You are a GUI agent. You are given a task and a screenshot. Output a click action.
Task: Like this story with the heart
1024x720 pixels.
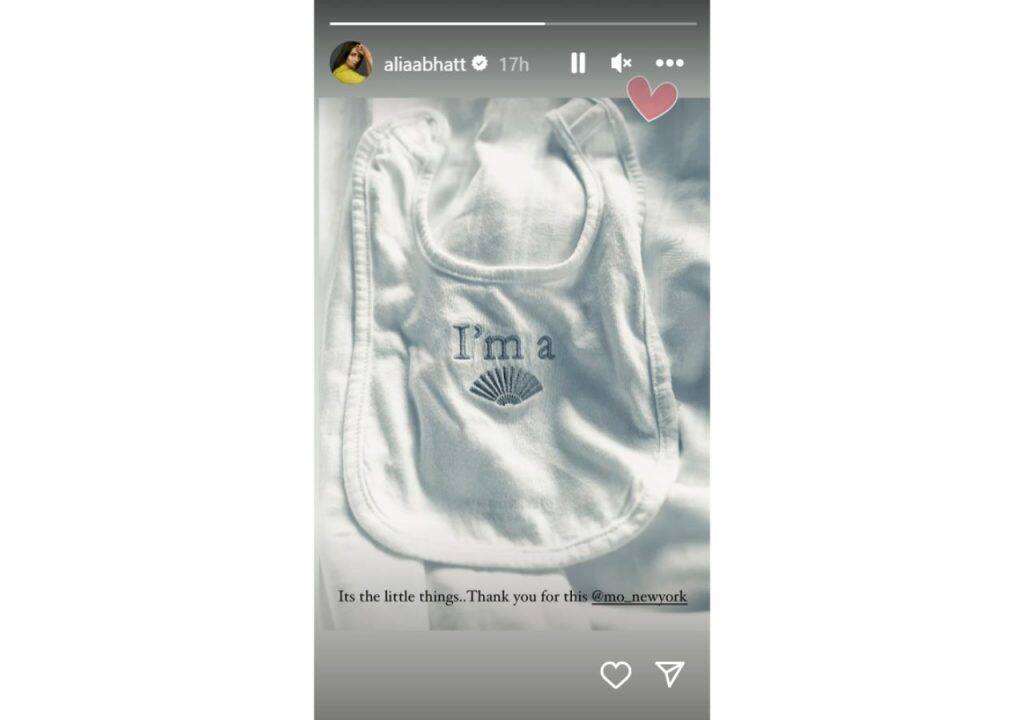tap(615, 675)
